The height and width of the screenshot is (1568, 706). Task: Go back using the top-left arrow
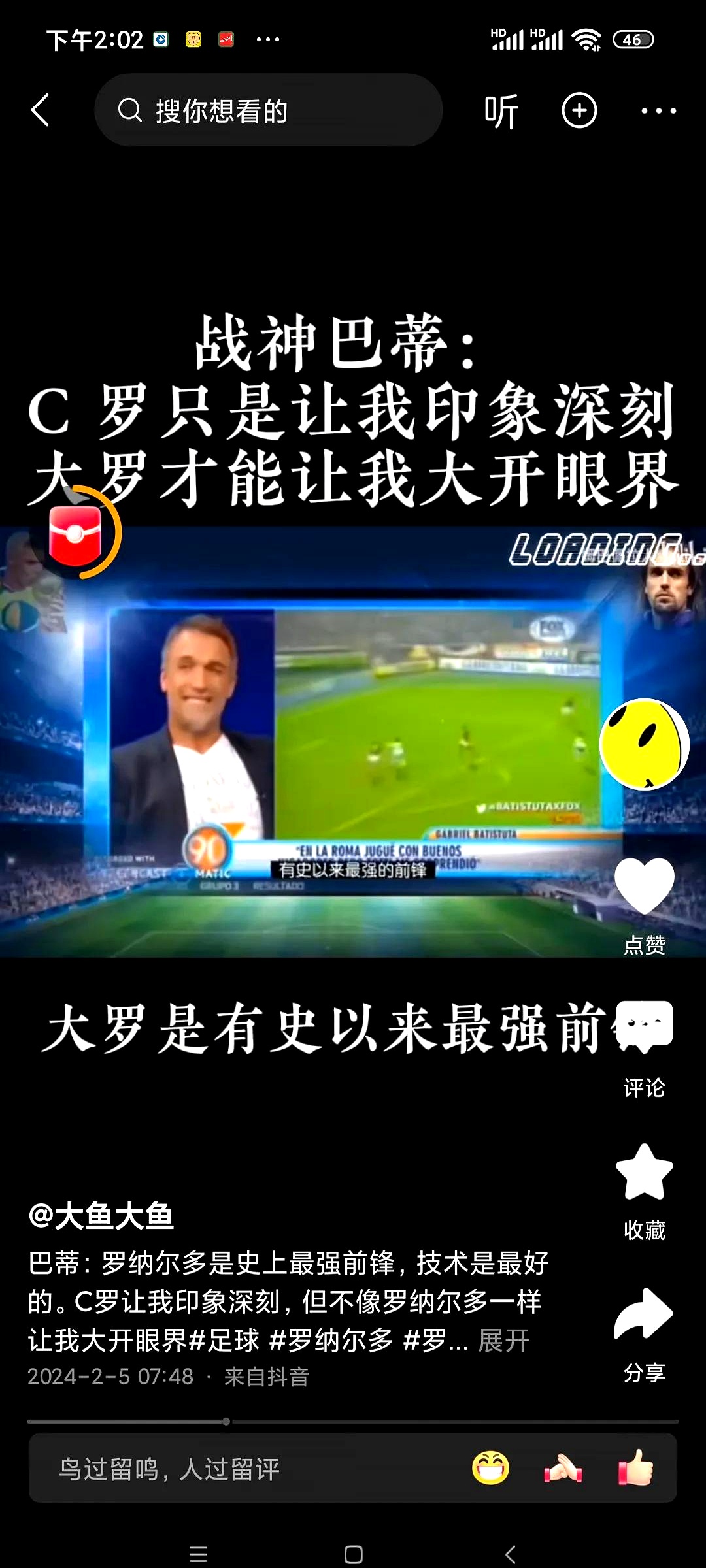[x=41, y=110]
